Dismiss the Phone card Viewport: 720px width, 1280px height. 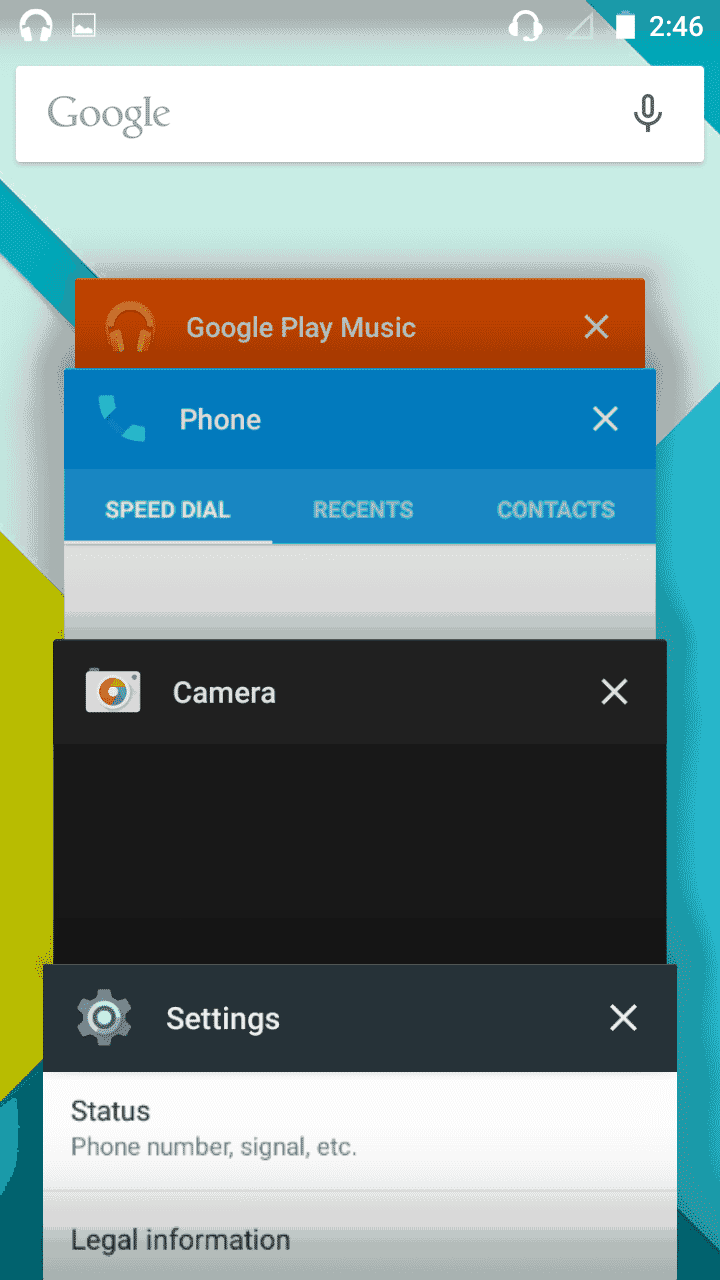coord(605,418)
